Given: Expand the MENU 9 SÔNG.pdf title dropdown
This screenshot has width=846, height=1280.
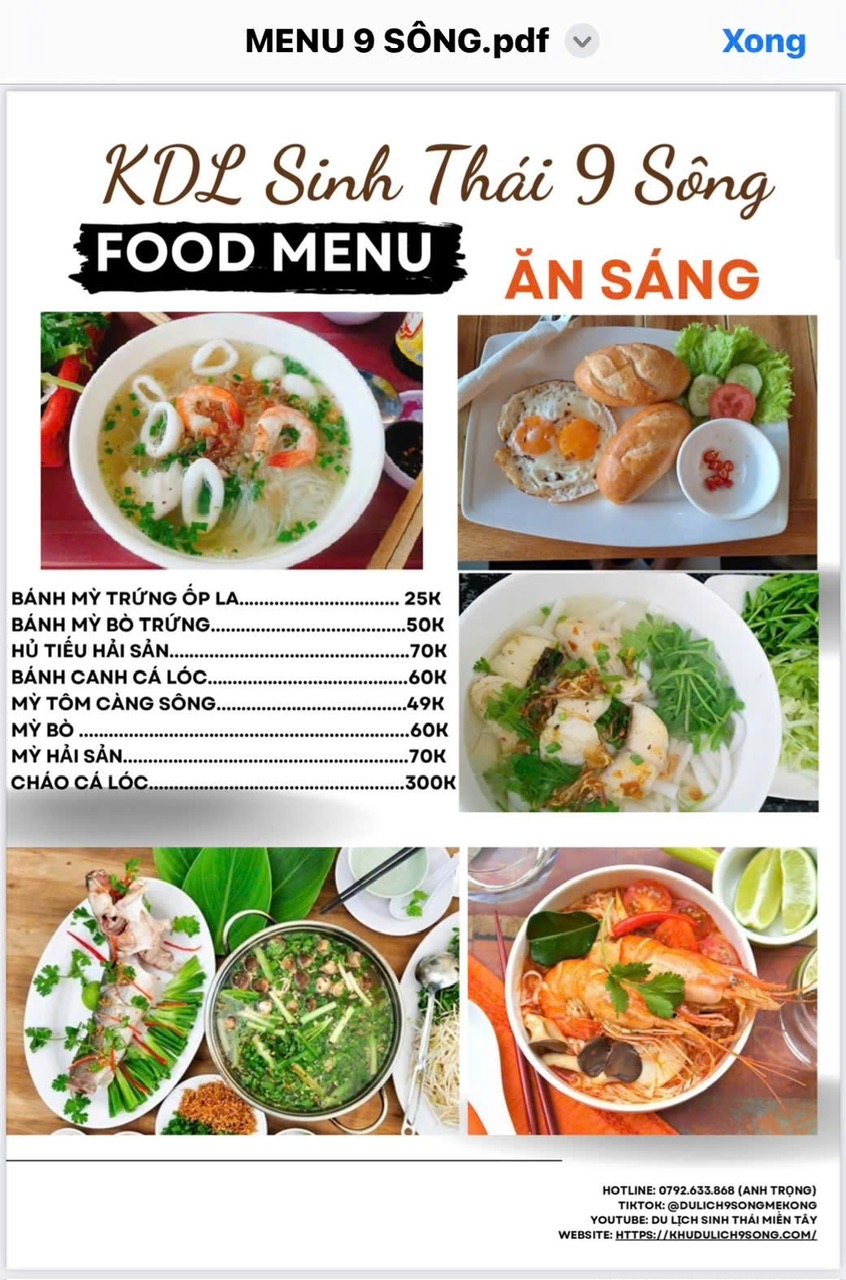Looking at the screenshot, I should (582, 42).
